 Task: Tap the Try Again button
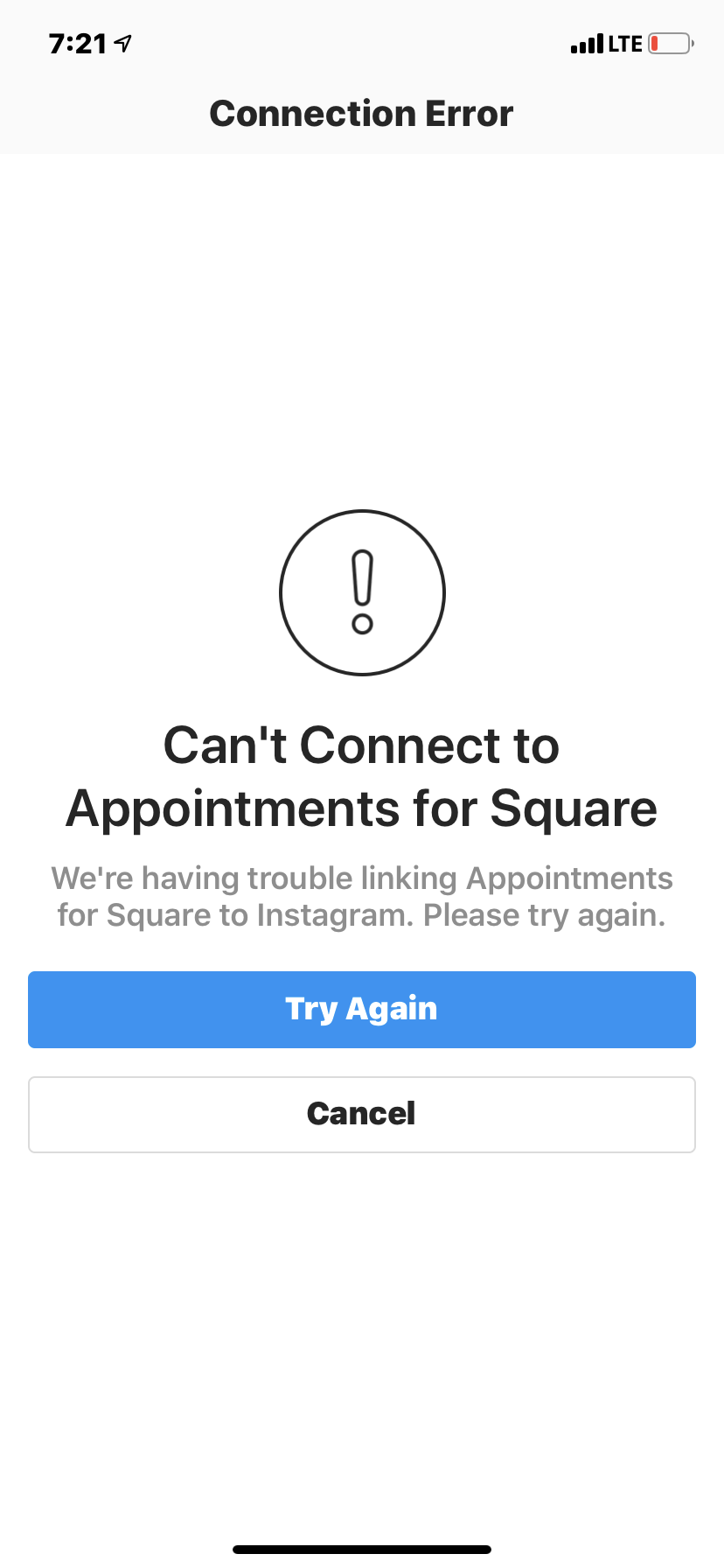(361, 1009)
